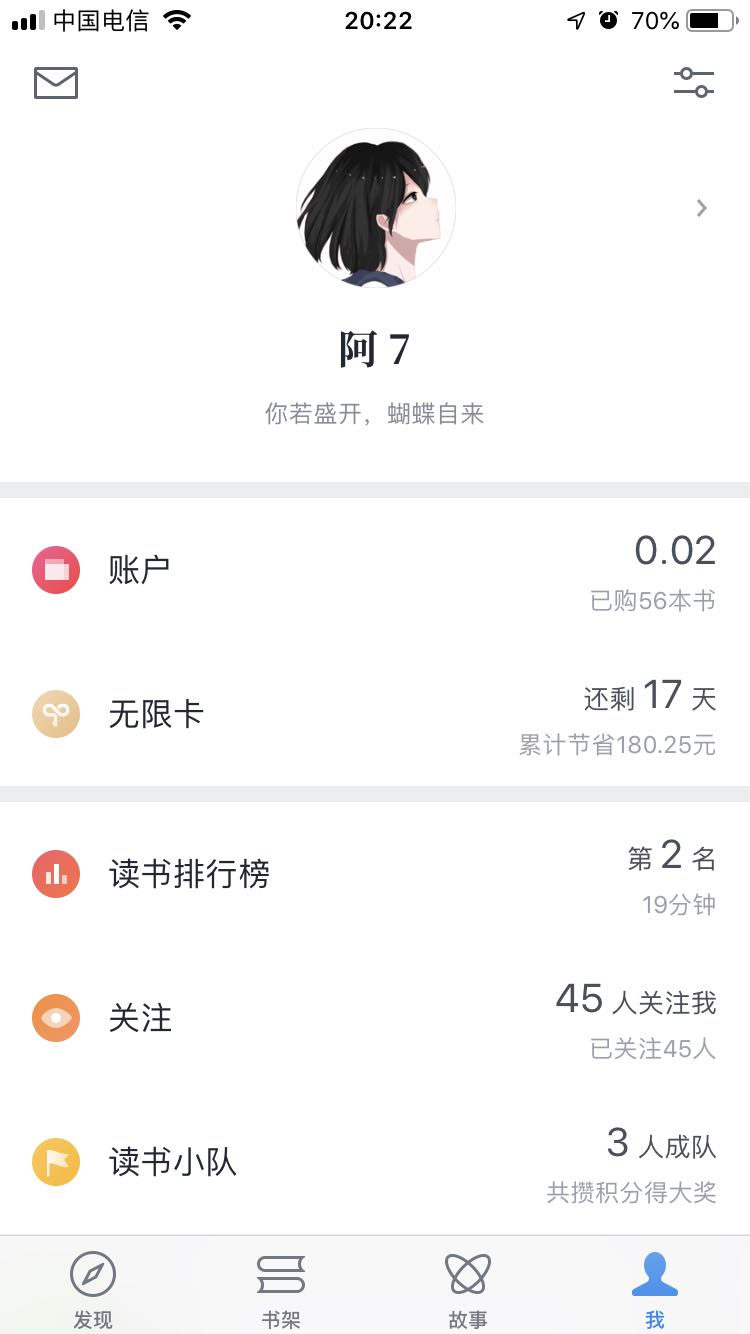Switch to the 书架 bookshelf tab
The width and height of the screenshot is (750, 1334).
[x=281, y=1289]
